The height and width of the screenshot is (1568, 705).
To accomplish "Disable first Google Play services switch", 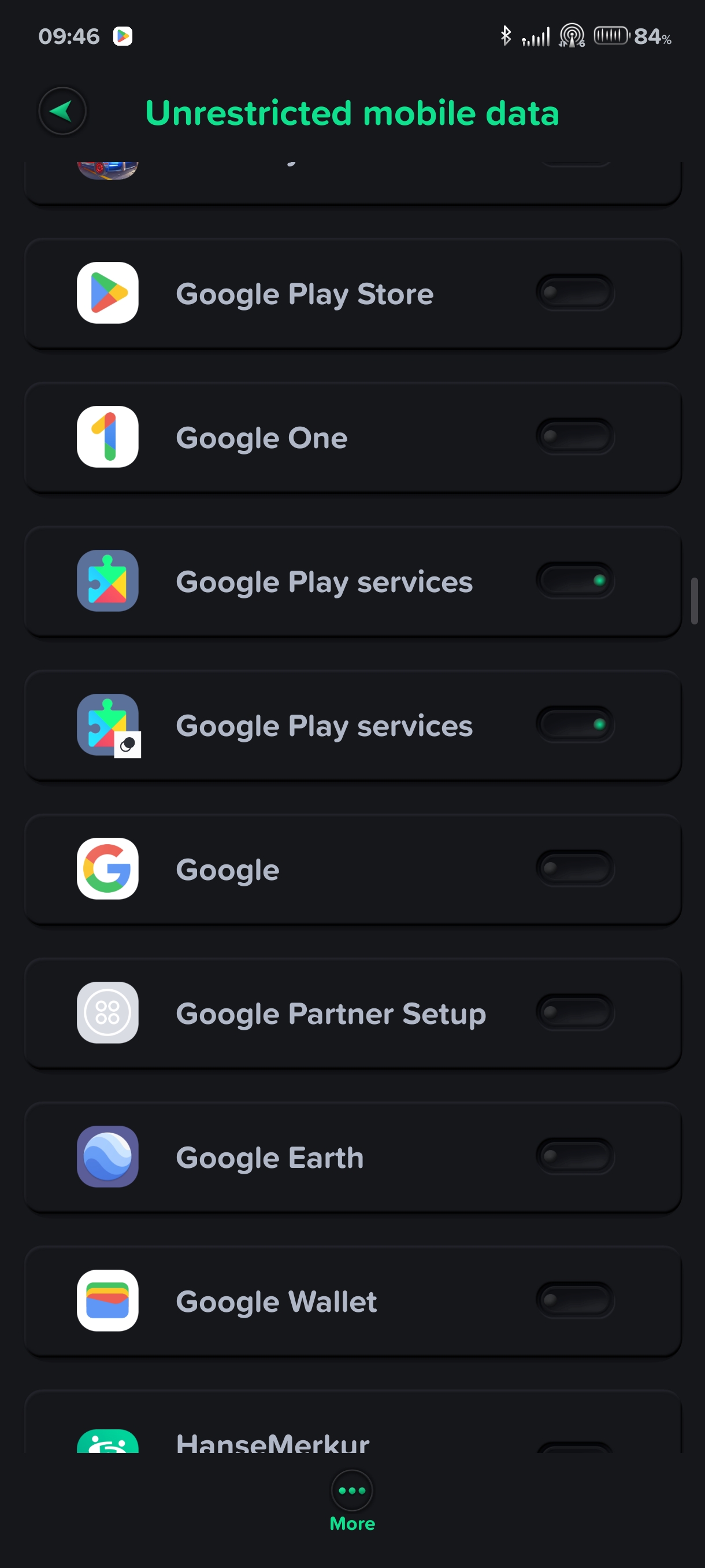I will tap(575, 580).
